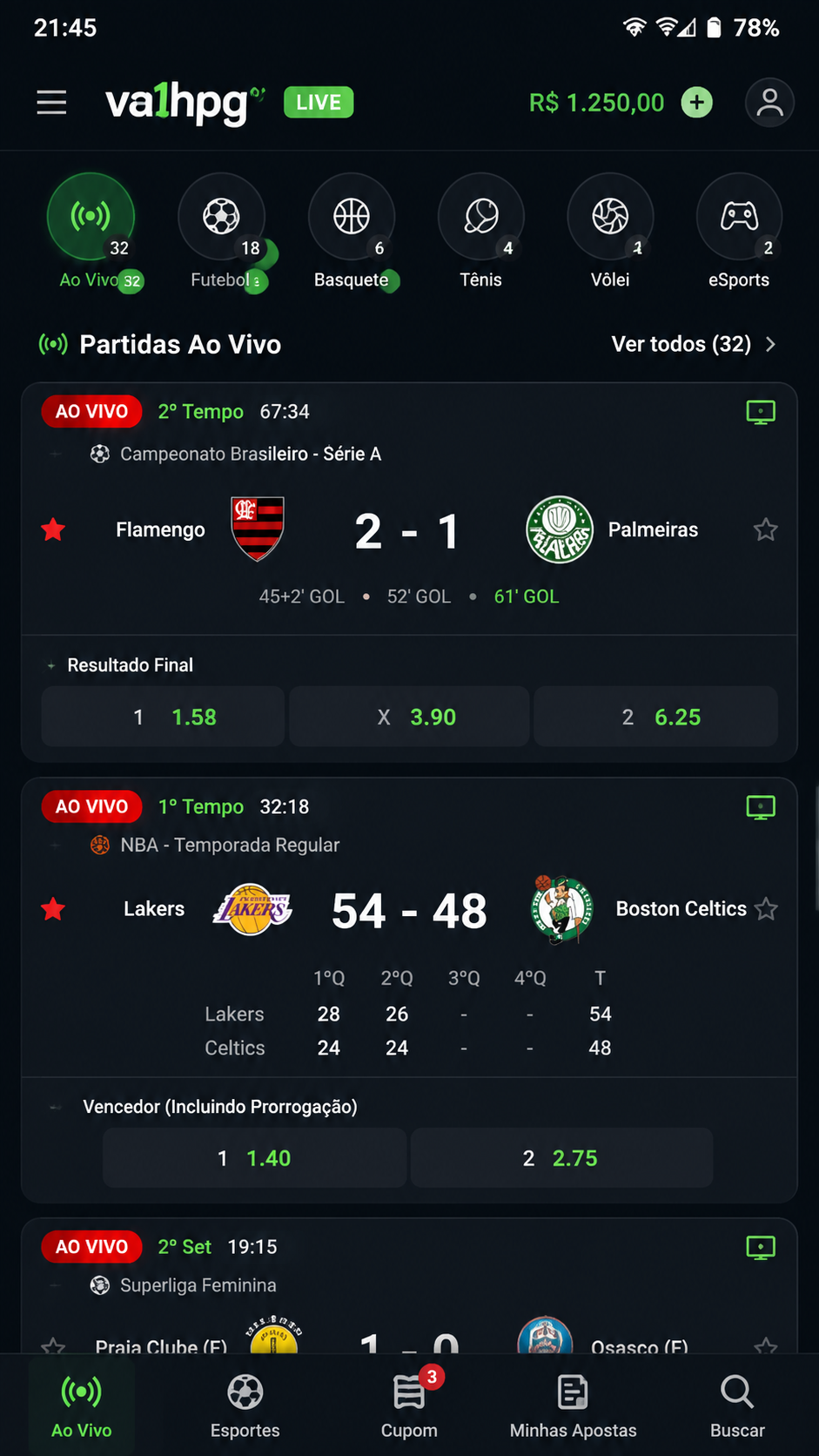Screen dimensions: 819x1456
Task: Add funds with the green plus button
Action: 696,103
